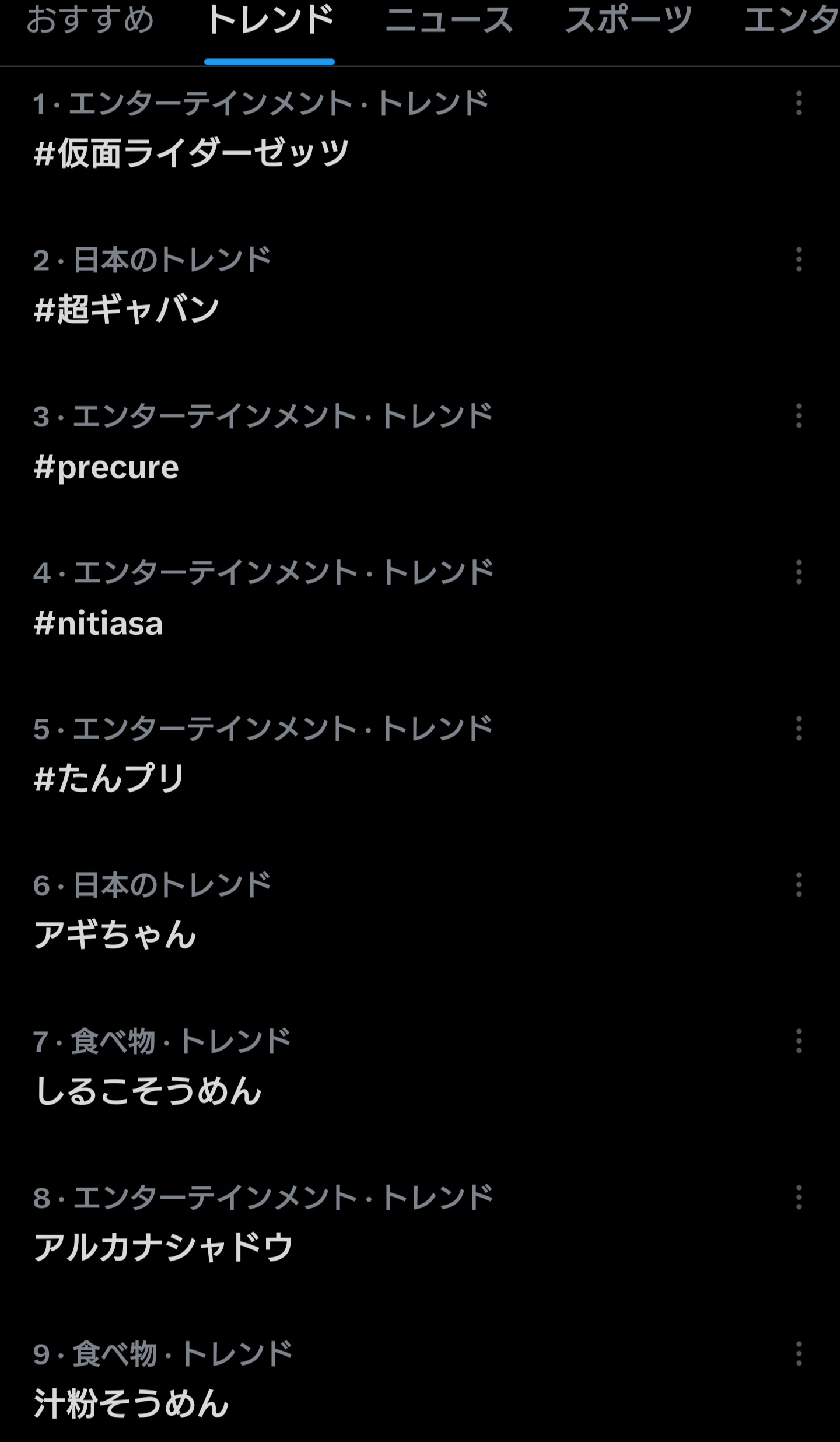Show options for アルカナシャドウ
The height and width of the screenshot is (1442, 840).
799,1198
